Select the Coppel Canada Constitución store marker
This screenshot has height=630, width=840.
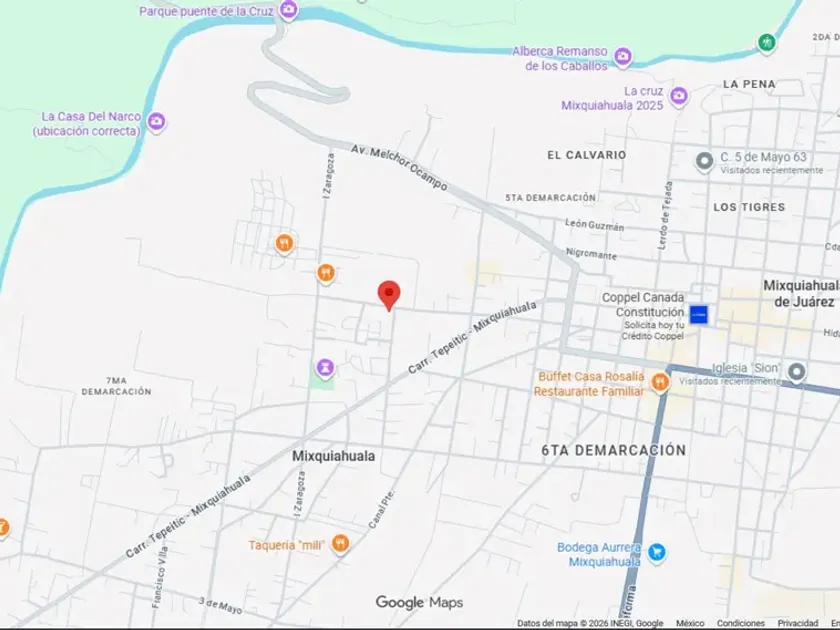pyautogui.click(x=699, y=314)
